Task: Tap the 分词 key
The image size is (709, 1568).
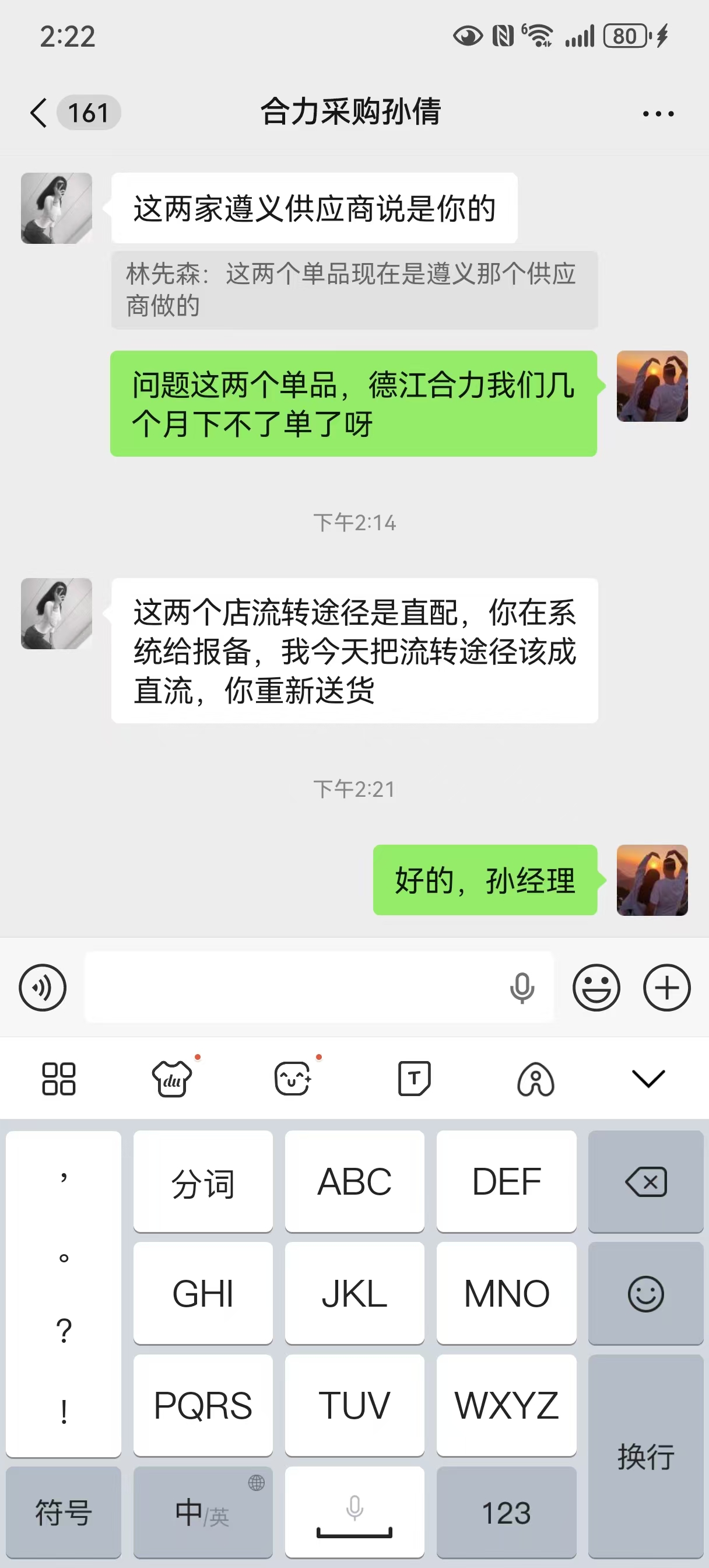Action: click(x=203, y=1181)
